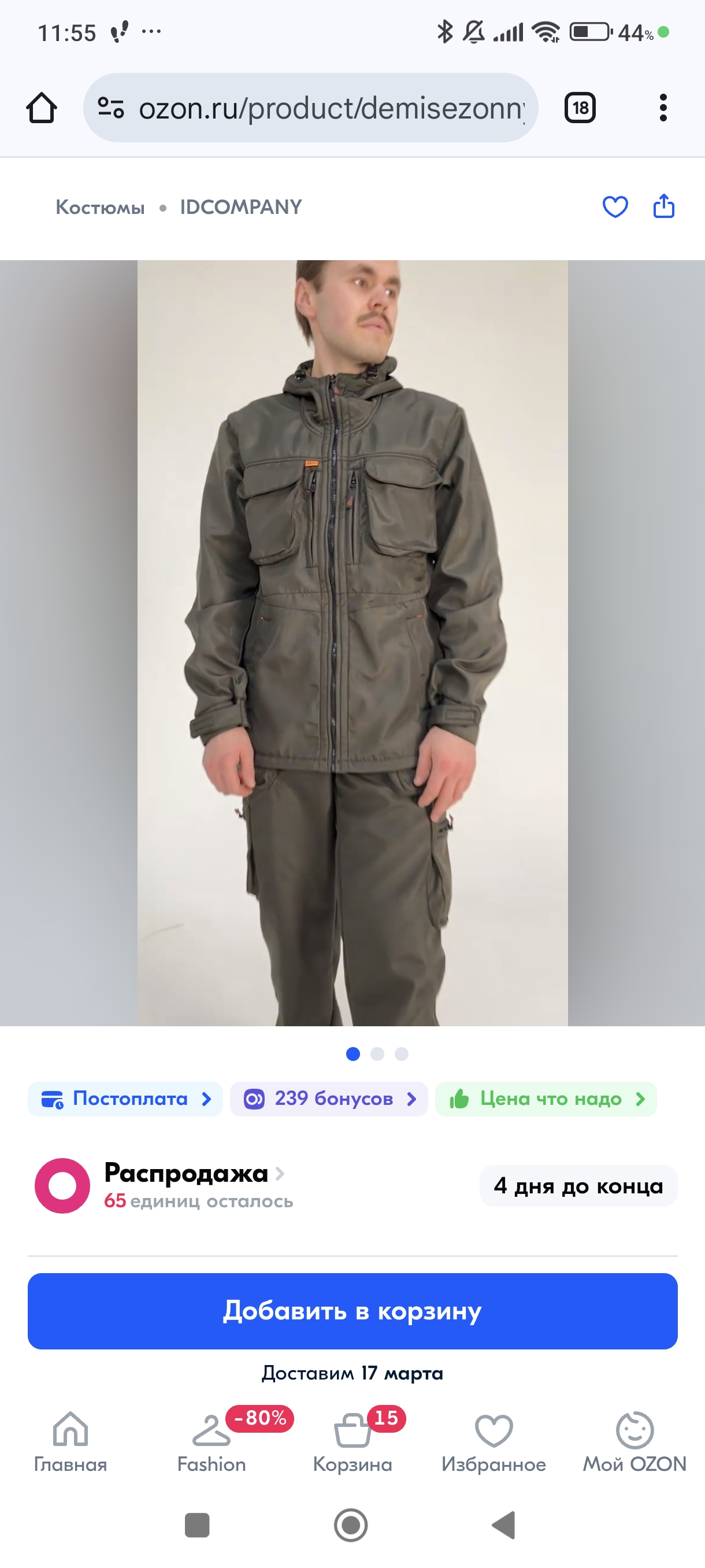
Task: Open the Мой OZON tab
Action: (x=634, y=1441)
